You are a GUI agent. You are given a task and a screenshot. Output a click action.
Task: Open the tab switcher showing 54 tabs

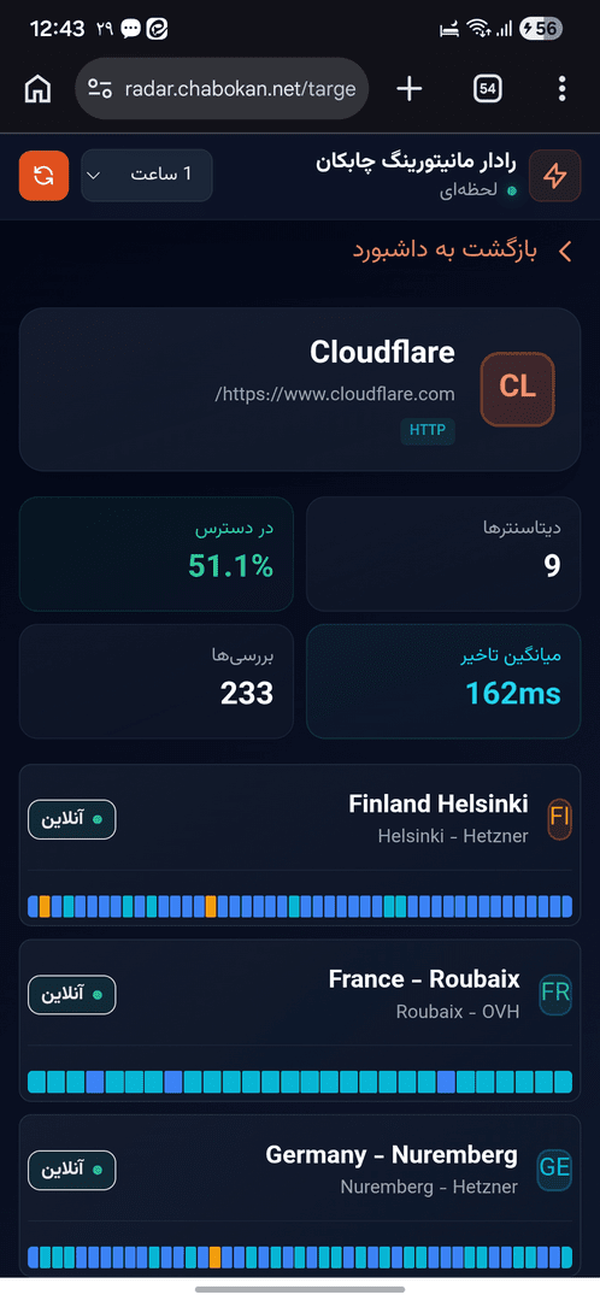(x=487, y=89)
